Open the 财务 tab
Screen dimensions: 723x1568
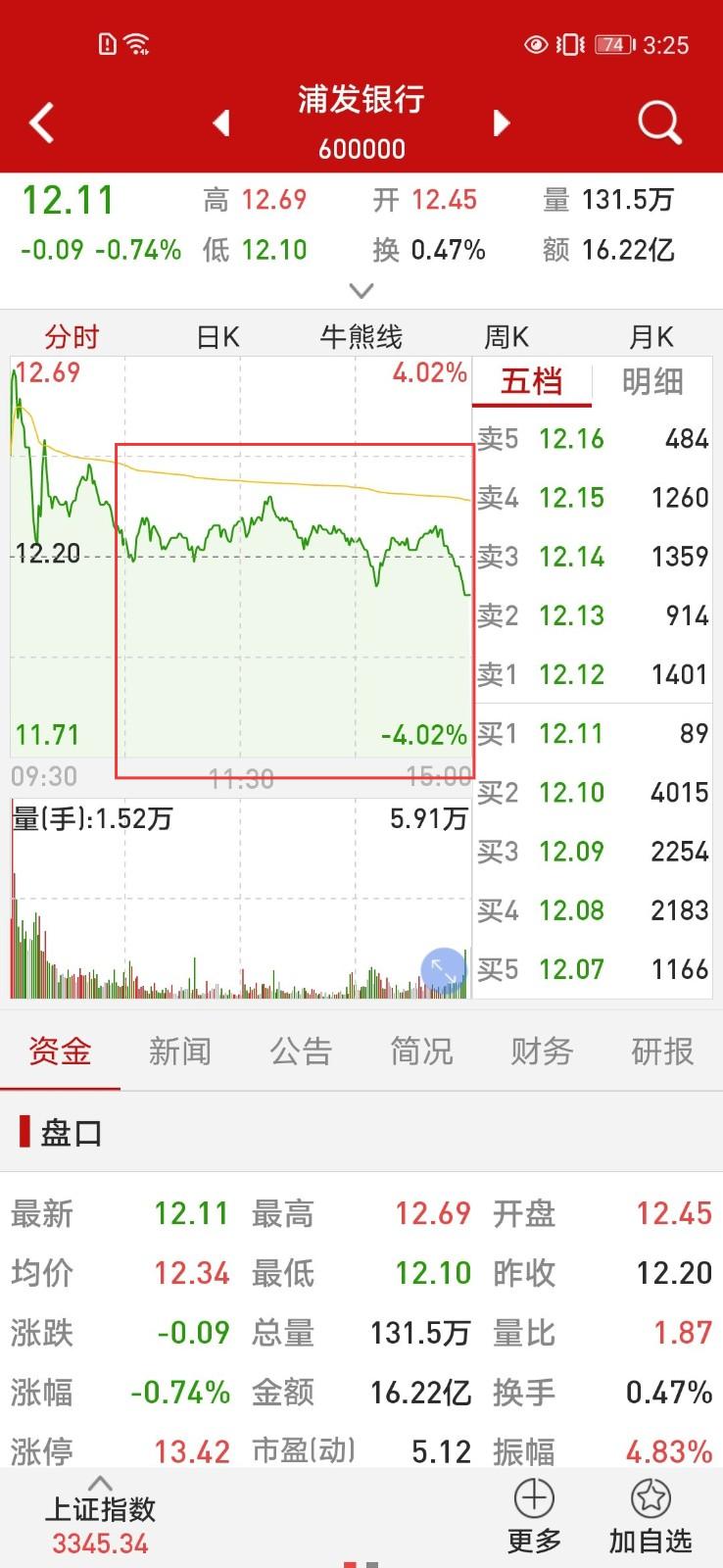click(542, 1052)
